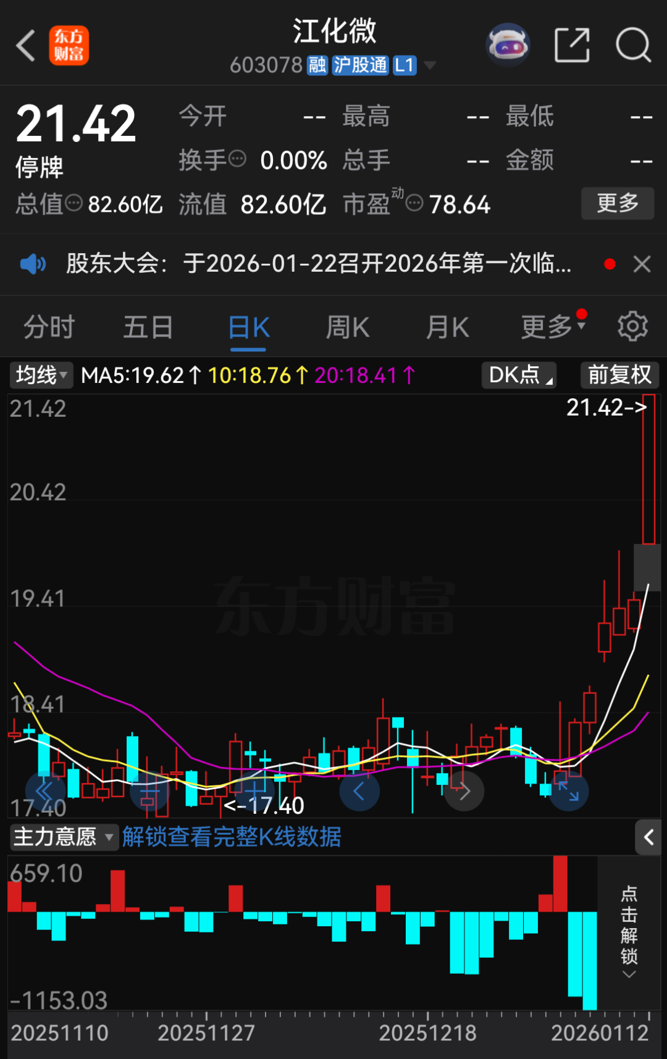Tap 解锁查看完整K线数据 link
Viewport: 667px width, 1059px height.
[231, 836]
